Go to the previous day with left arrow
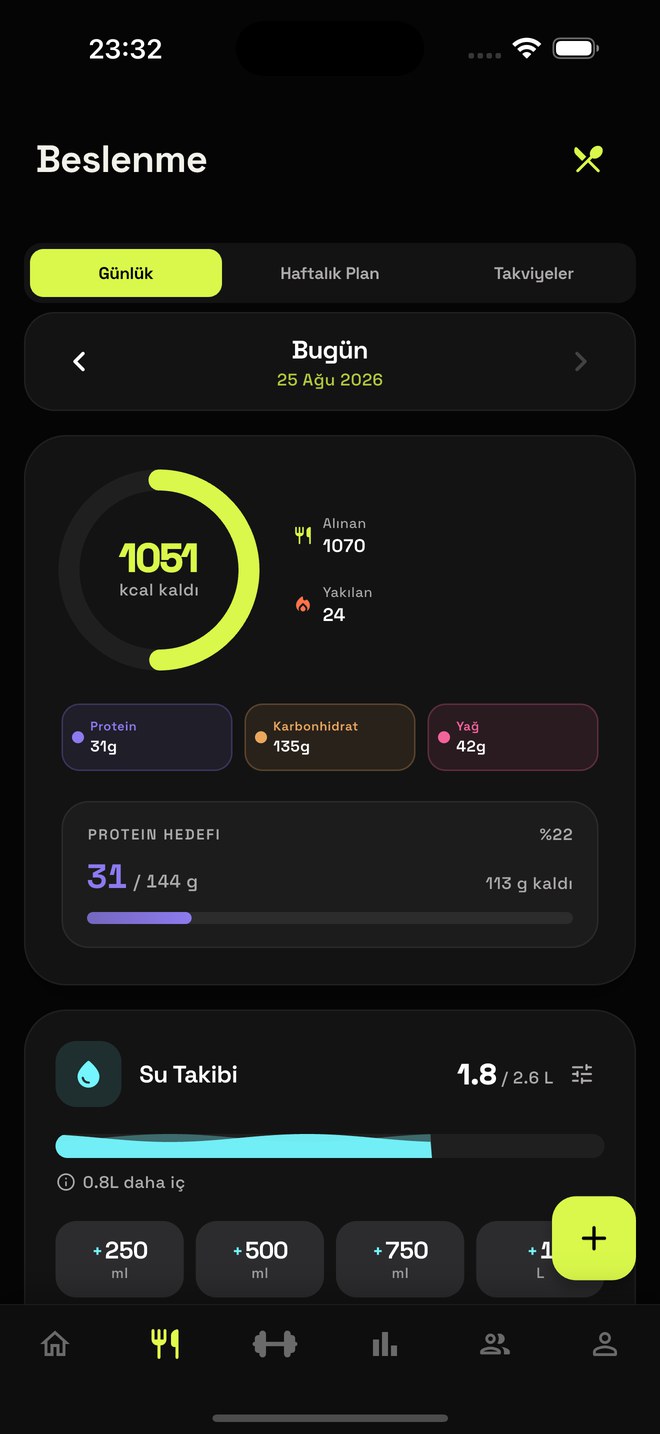 pyautogui.click(x=80, y=361)
